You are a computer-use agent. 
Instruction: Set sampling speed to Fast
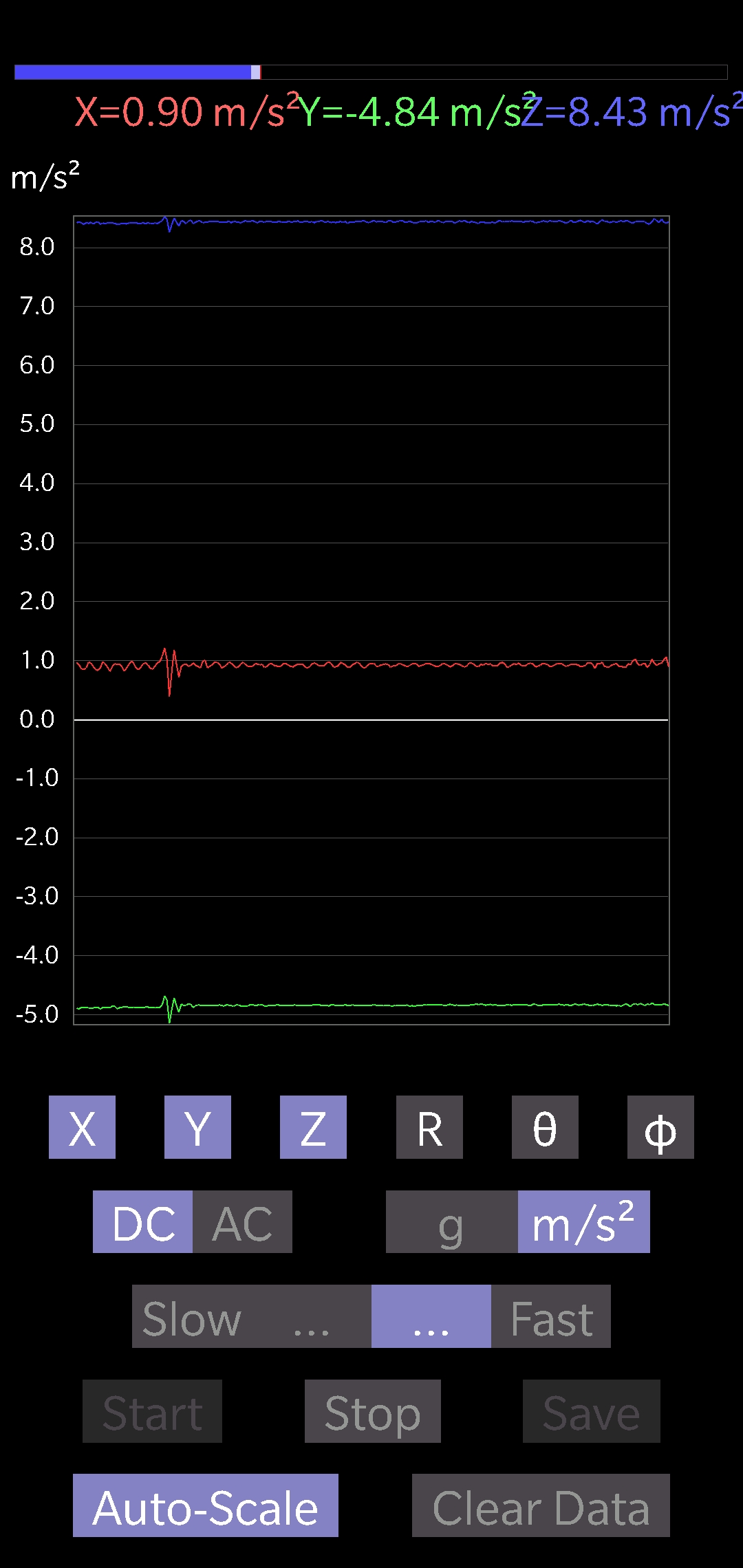point(551,1316)
